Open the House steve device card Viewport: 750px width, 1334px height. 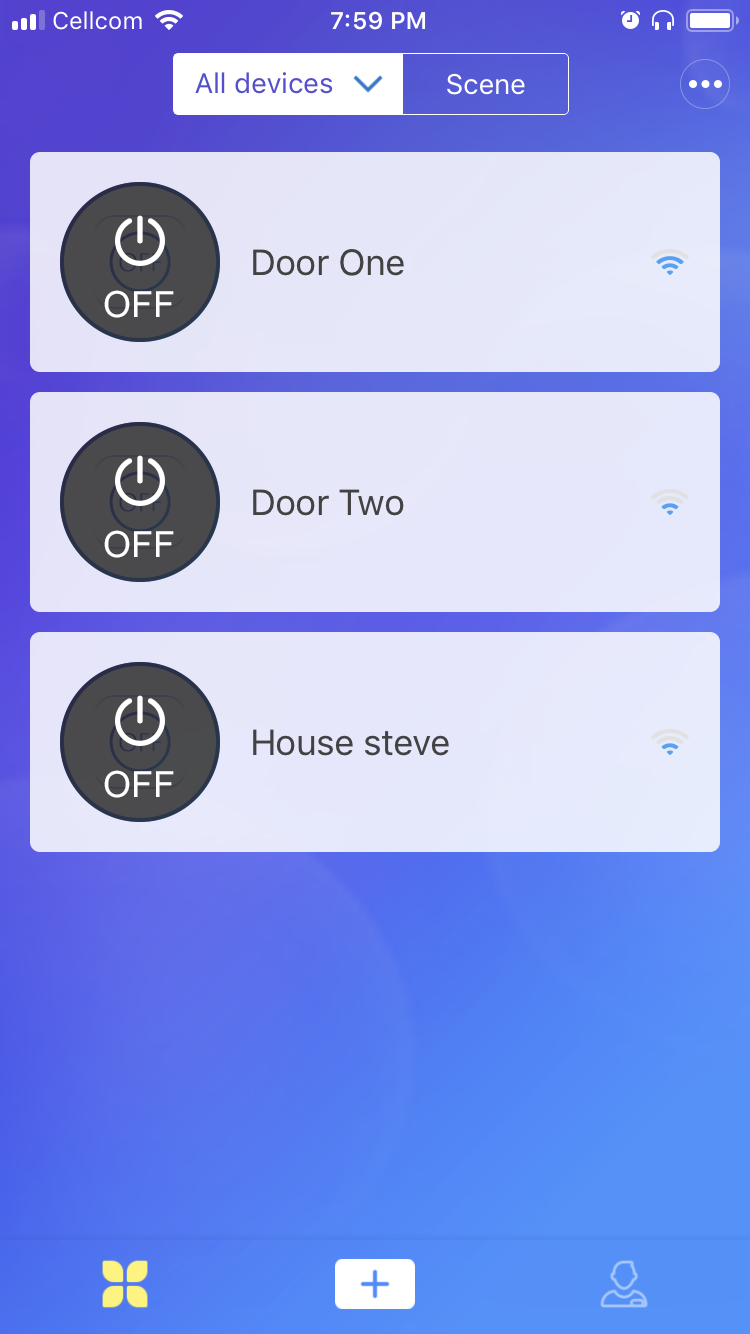(x=375, y=742)
